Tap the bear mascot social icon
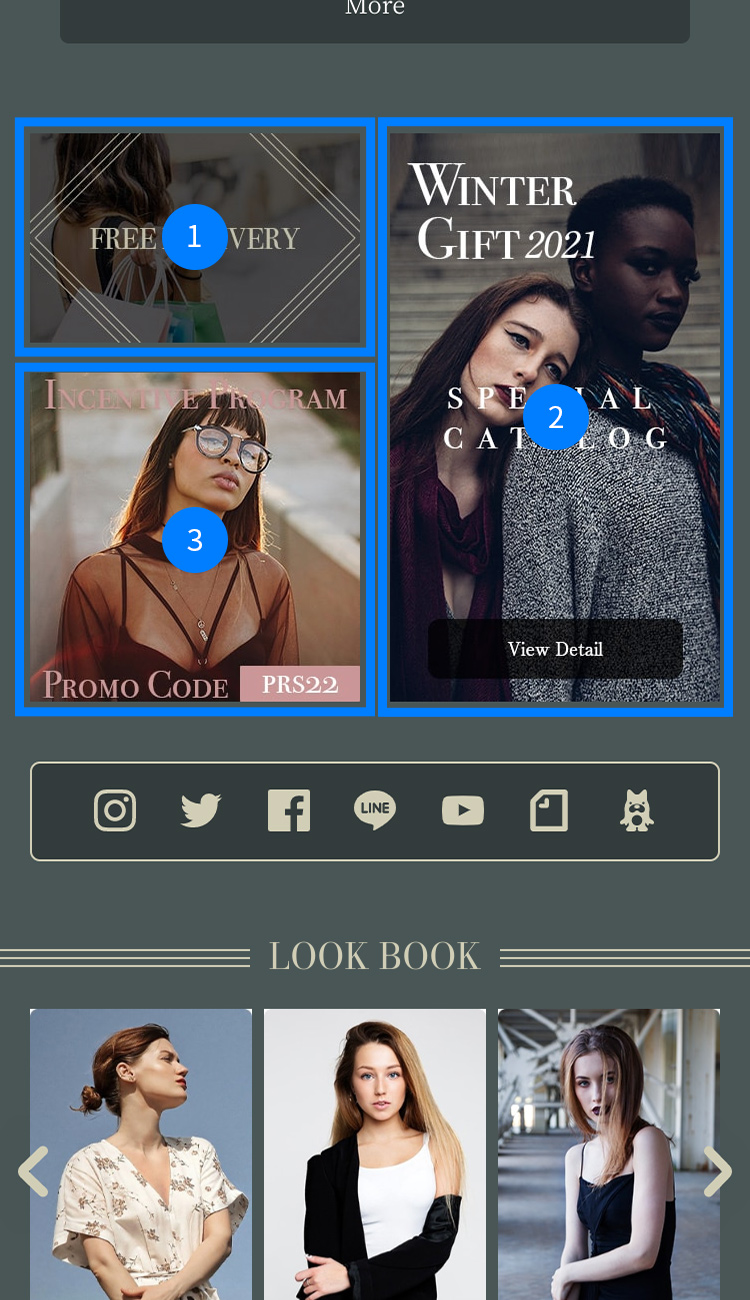The height and width of the screenshot is (1300, 750). click(637, 810)
